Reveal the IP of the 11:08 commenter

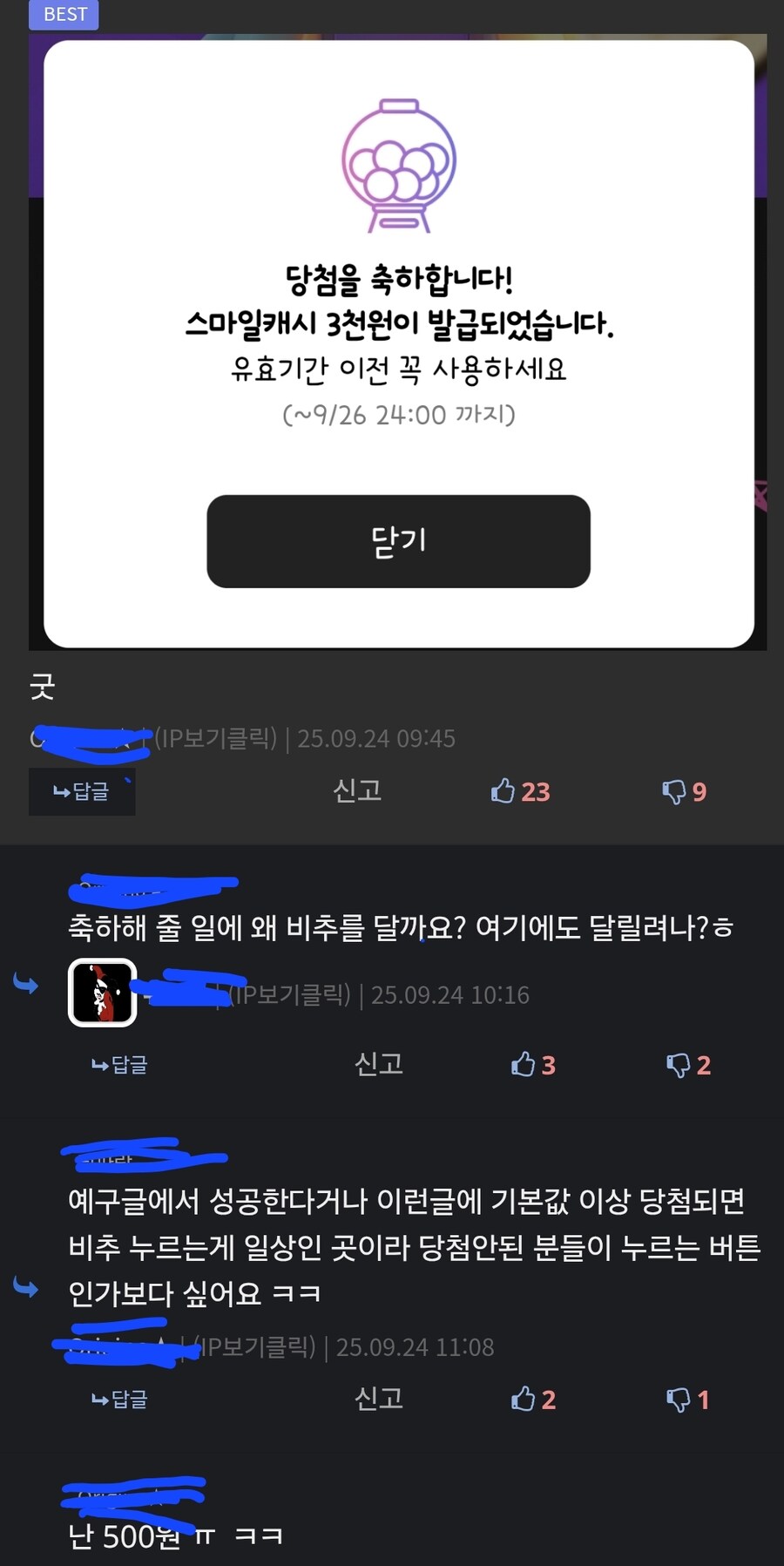point(255,1347)
